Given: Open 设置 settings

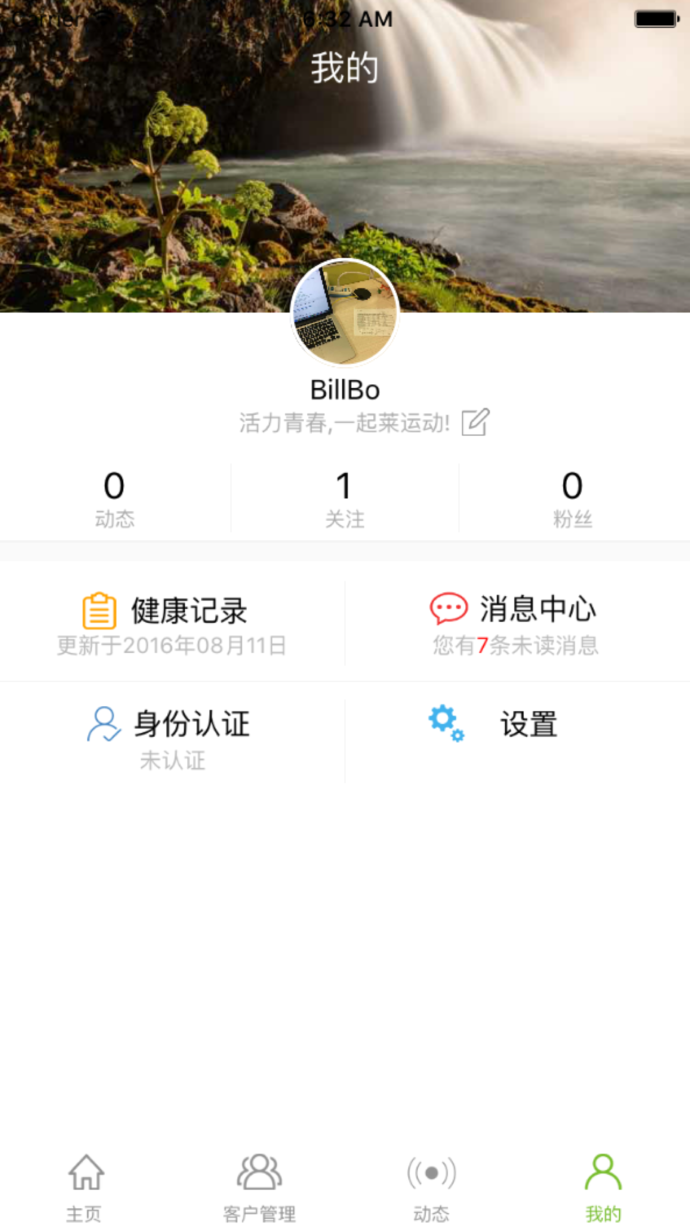Looking at the screenshot, I should tap(516, 725).
